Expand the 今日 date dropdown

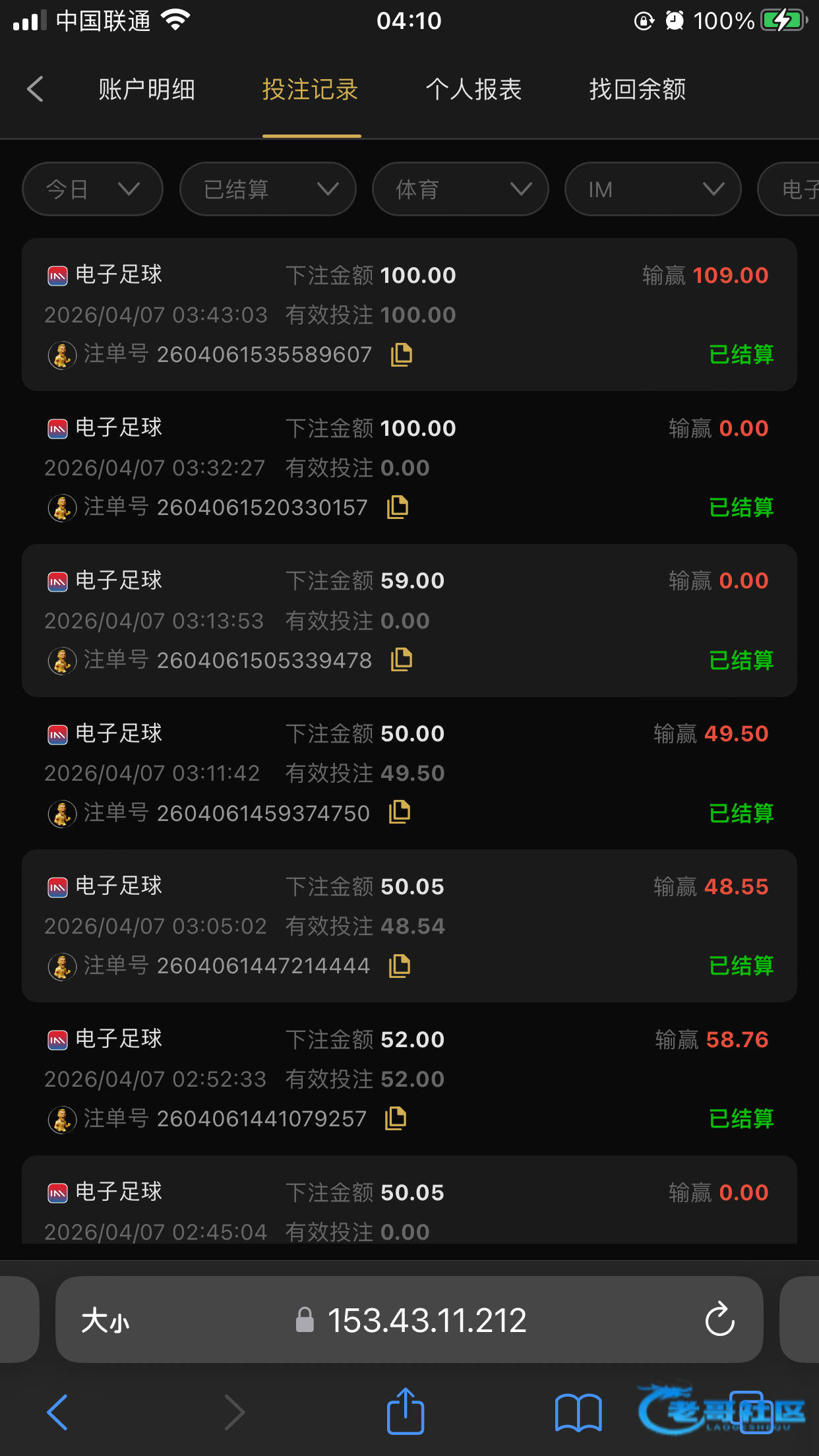tap(92, 189)
